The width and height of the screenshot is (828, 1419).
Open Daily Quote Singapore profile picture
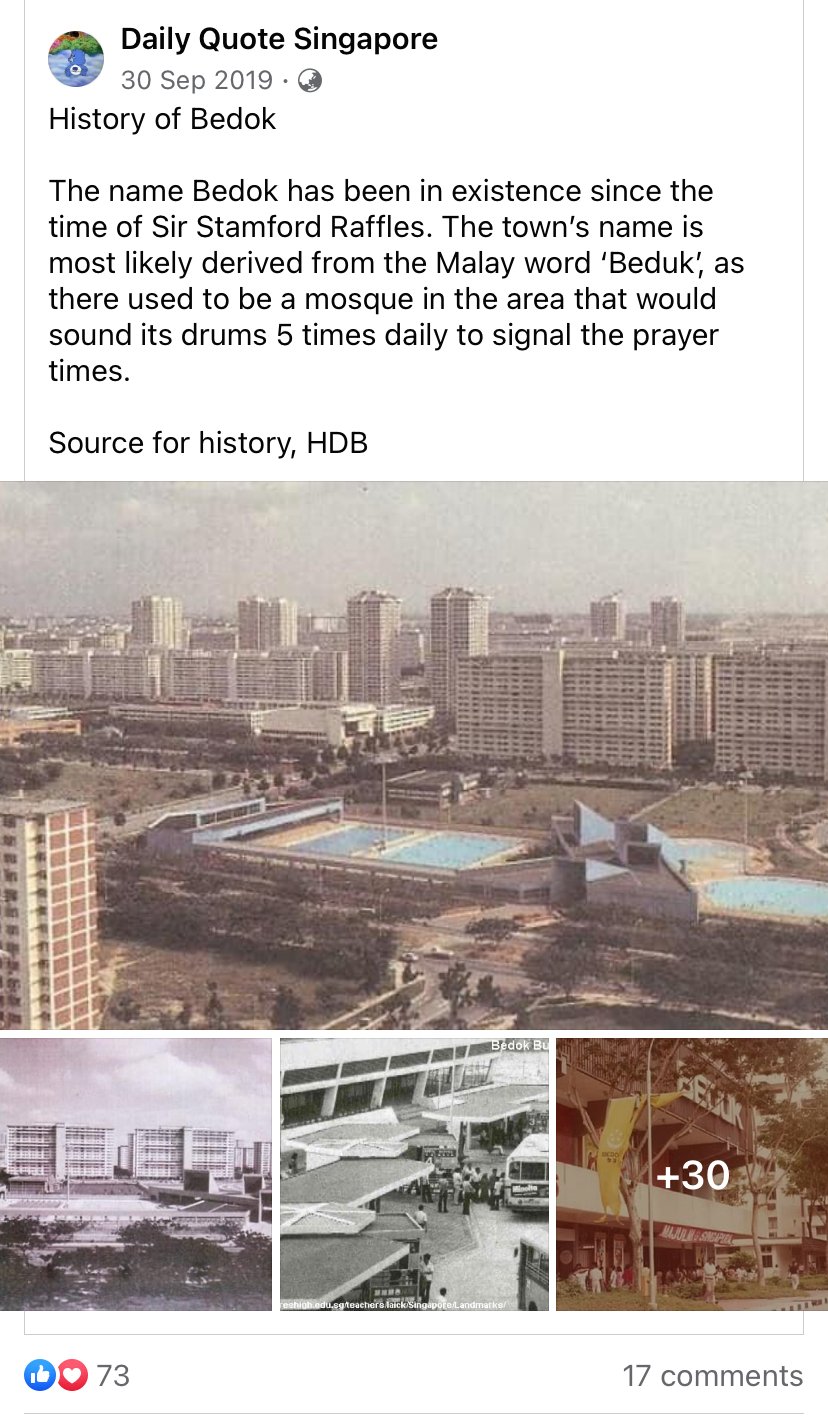pos(76,59)
